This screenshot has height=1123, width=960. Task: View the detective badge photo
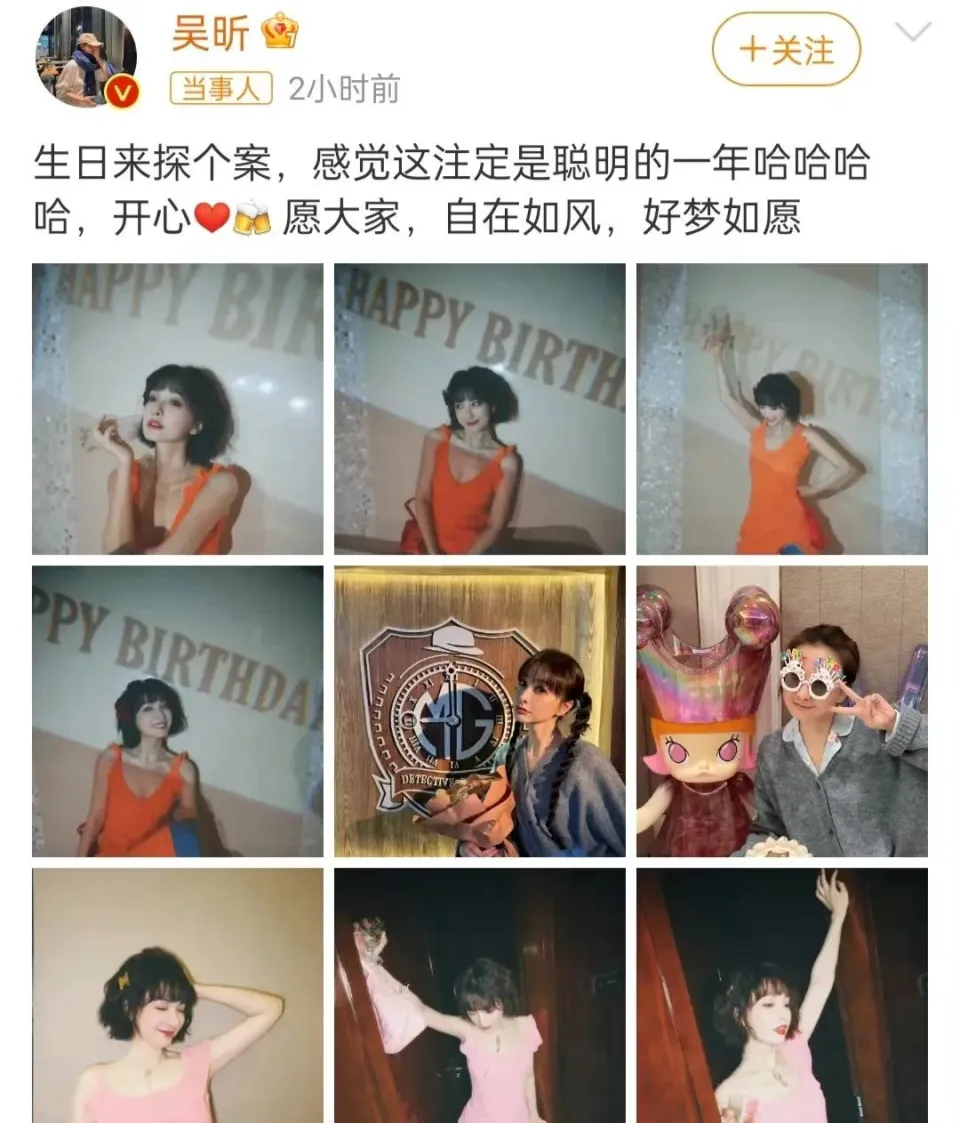point(480,711)
